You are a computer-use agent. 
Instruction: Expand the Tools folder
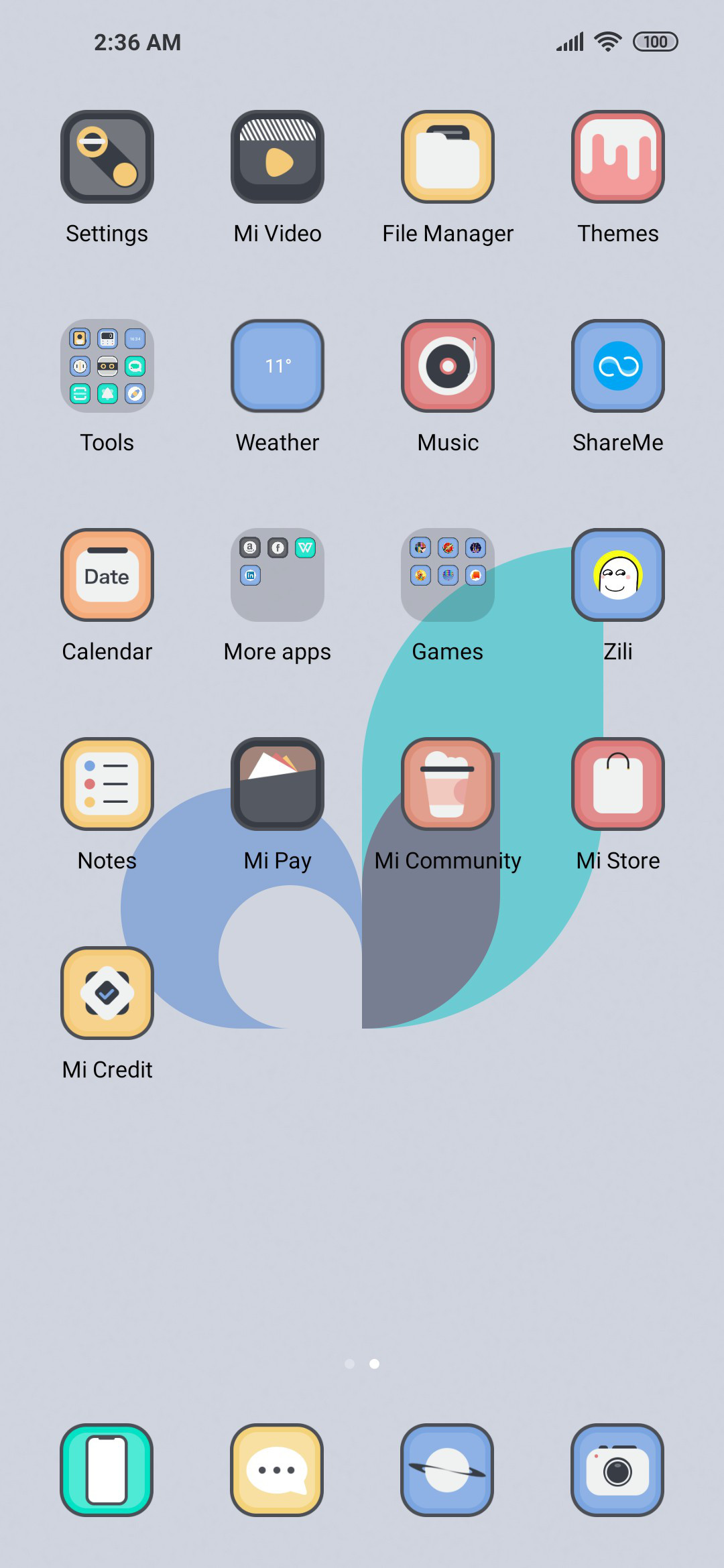pos(107,366)
